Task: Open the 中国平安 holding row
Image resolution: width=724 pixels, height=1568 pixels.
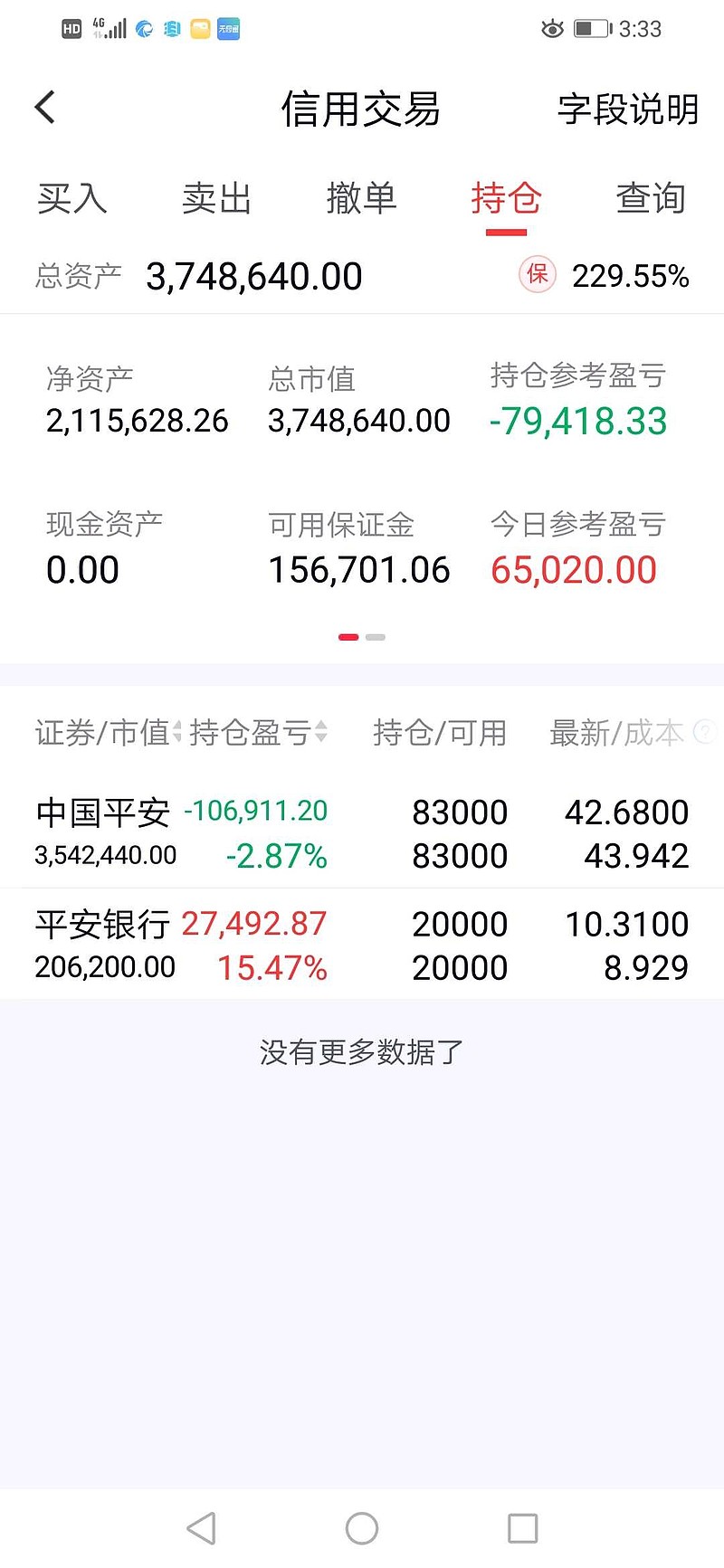Action: [362, 833]
